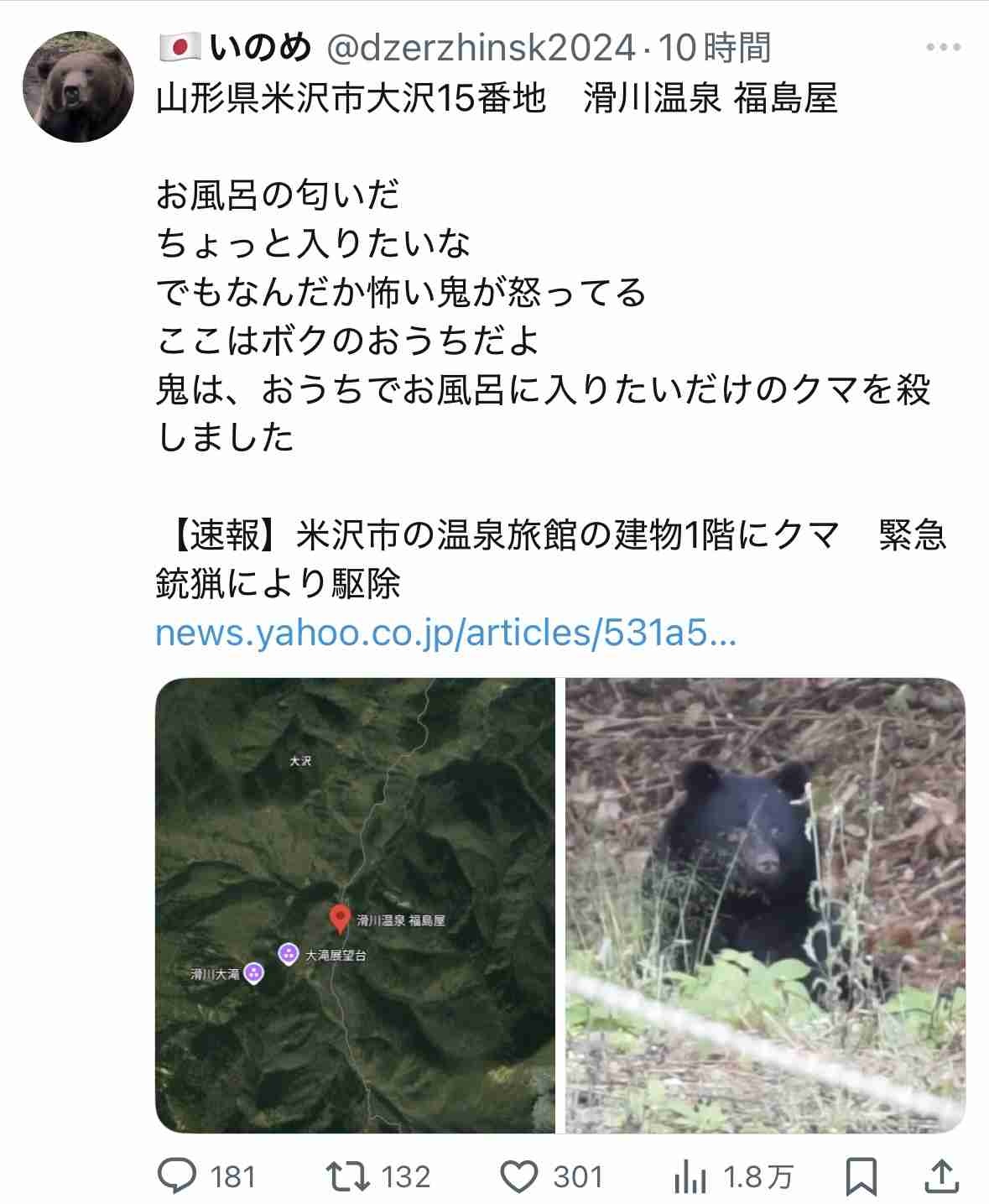Like the post with 301 likes
Screen dimensions: 989x1204
coord(519,1176)
